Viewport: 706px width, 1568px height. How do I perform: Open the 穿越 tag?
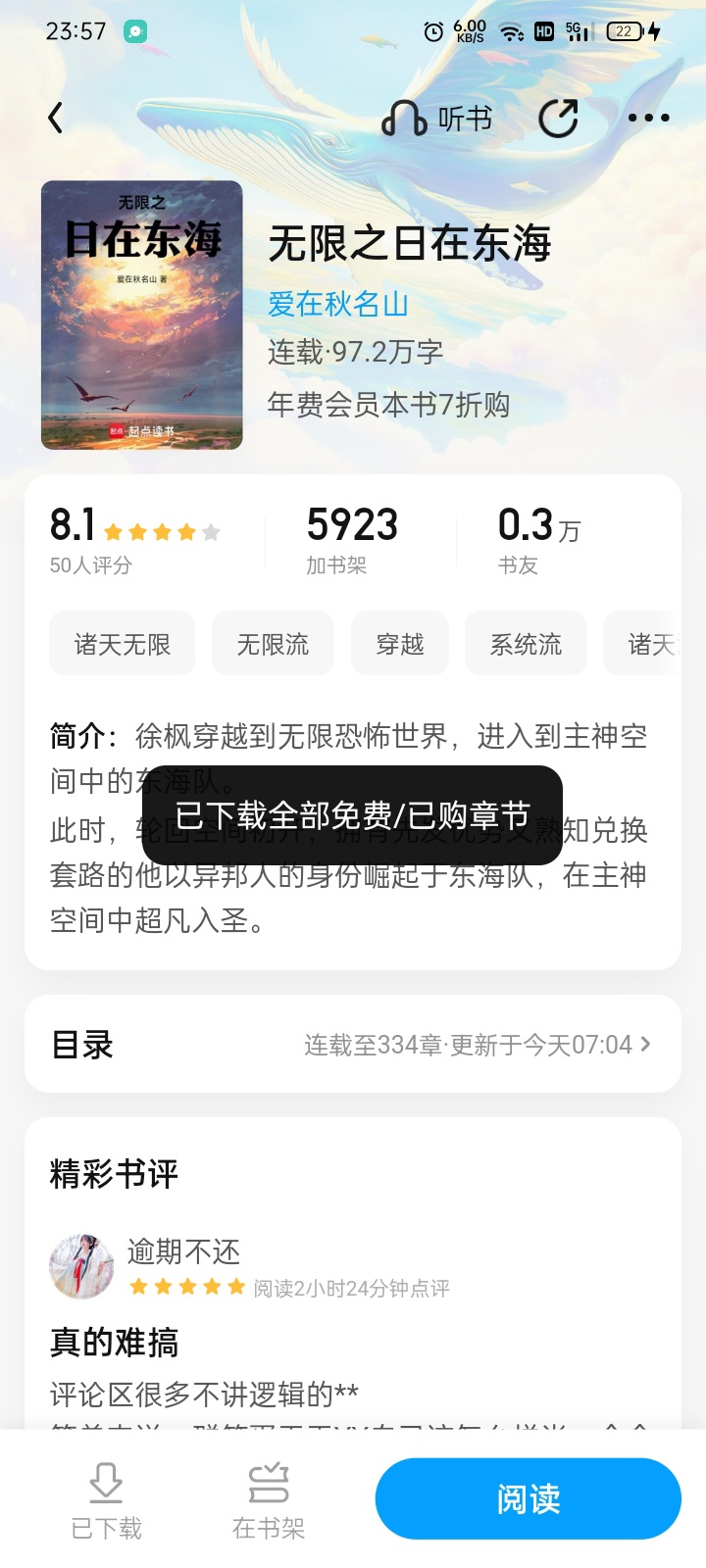[400, 644]
